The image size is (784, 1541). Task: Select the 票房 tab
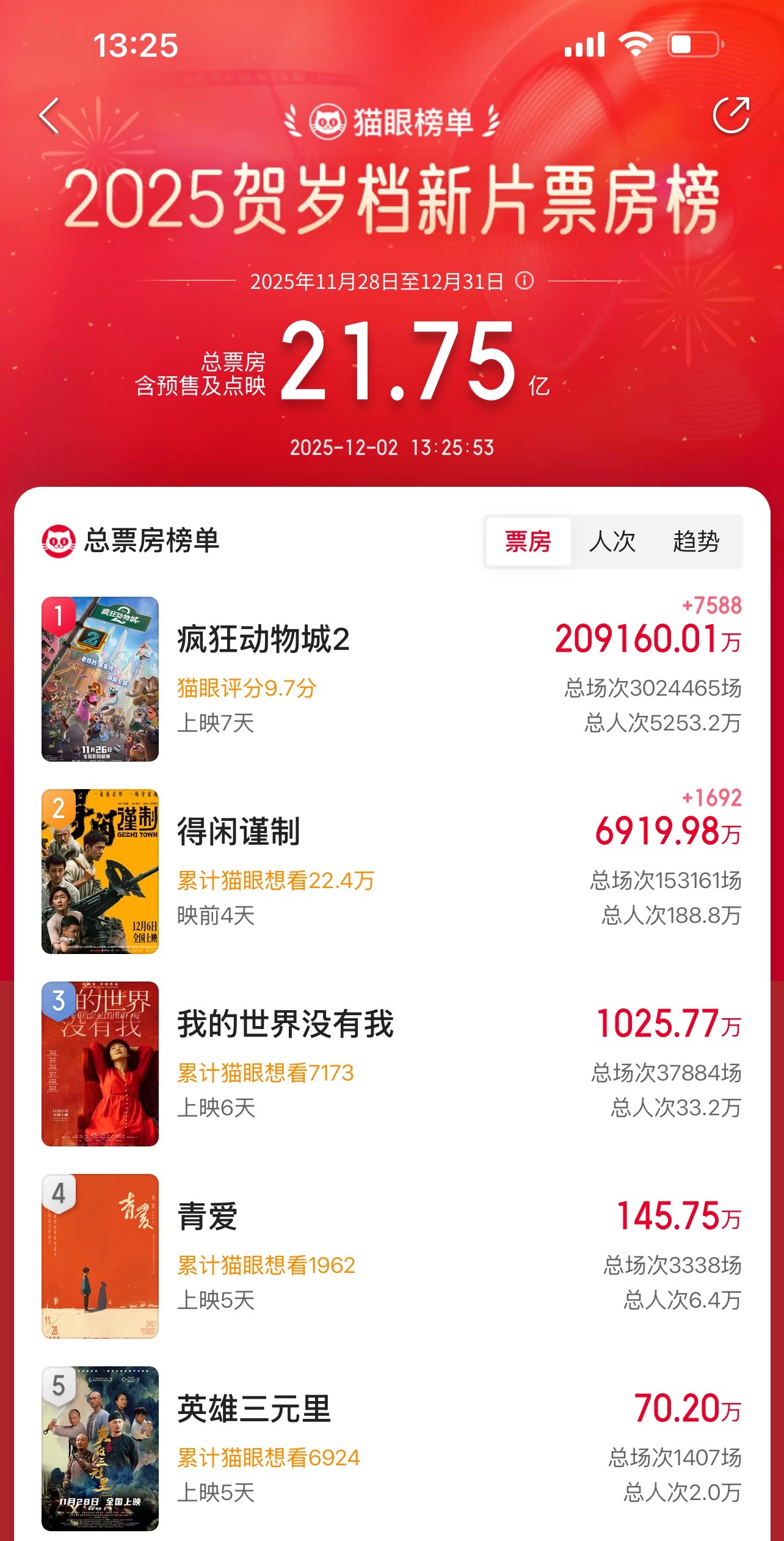(528, 541)
